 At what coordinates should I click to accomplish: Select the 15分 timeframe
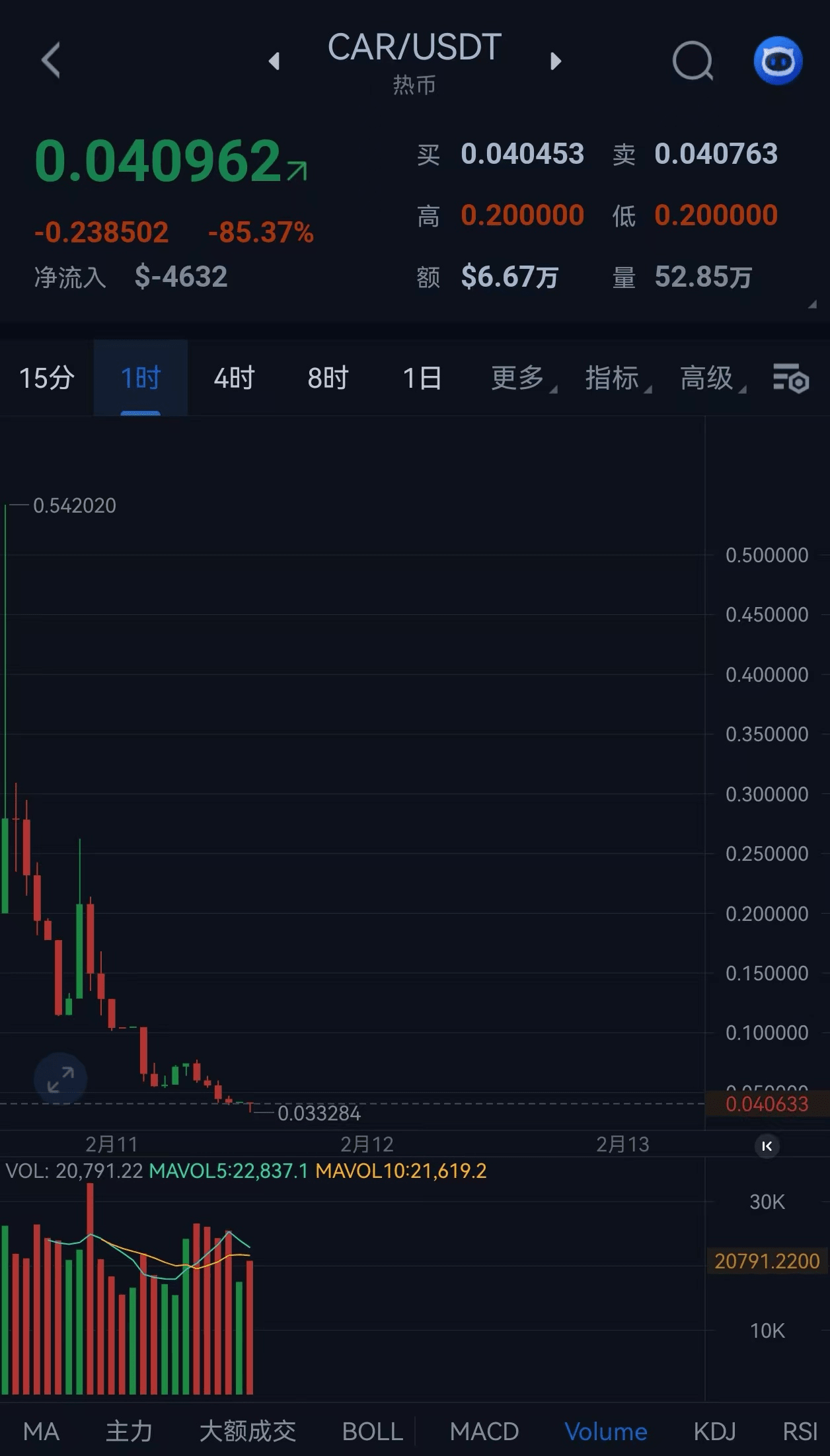pos(46,379)
